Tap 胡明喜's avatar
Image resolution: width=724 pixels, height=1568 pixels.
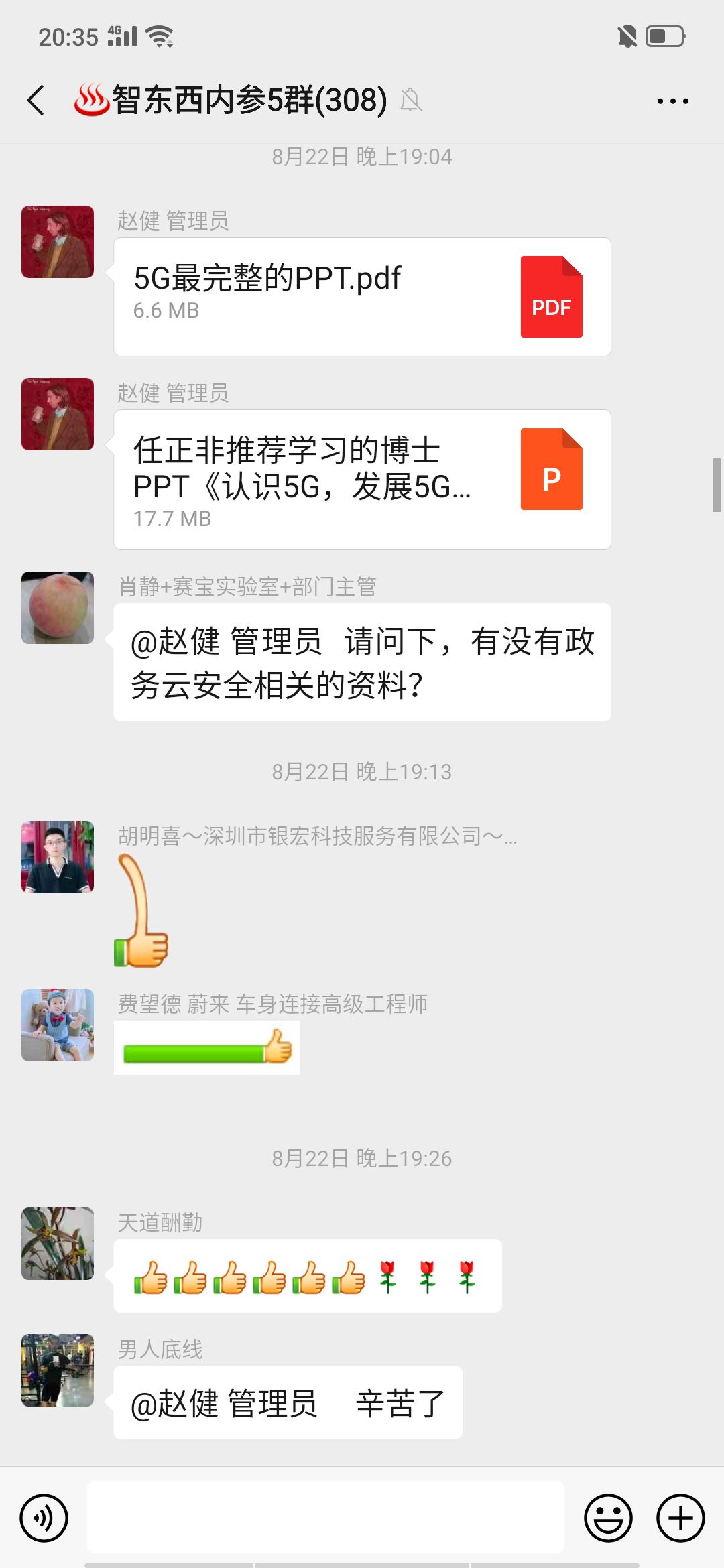(x=58, y=857)
